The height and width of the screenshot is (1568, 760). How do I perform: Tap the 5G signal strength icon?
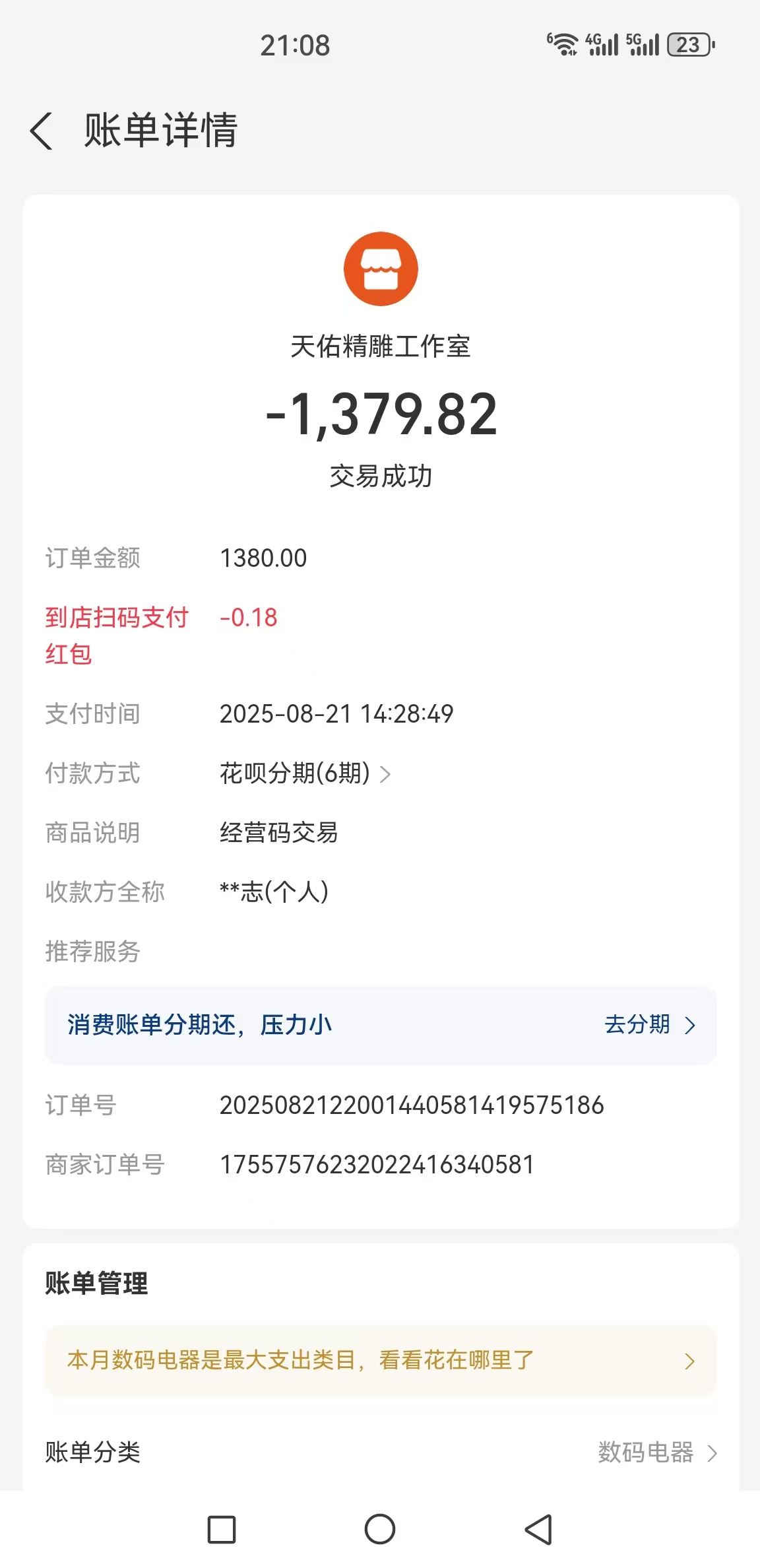click(641, 44)
